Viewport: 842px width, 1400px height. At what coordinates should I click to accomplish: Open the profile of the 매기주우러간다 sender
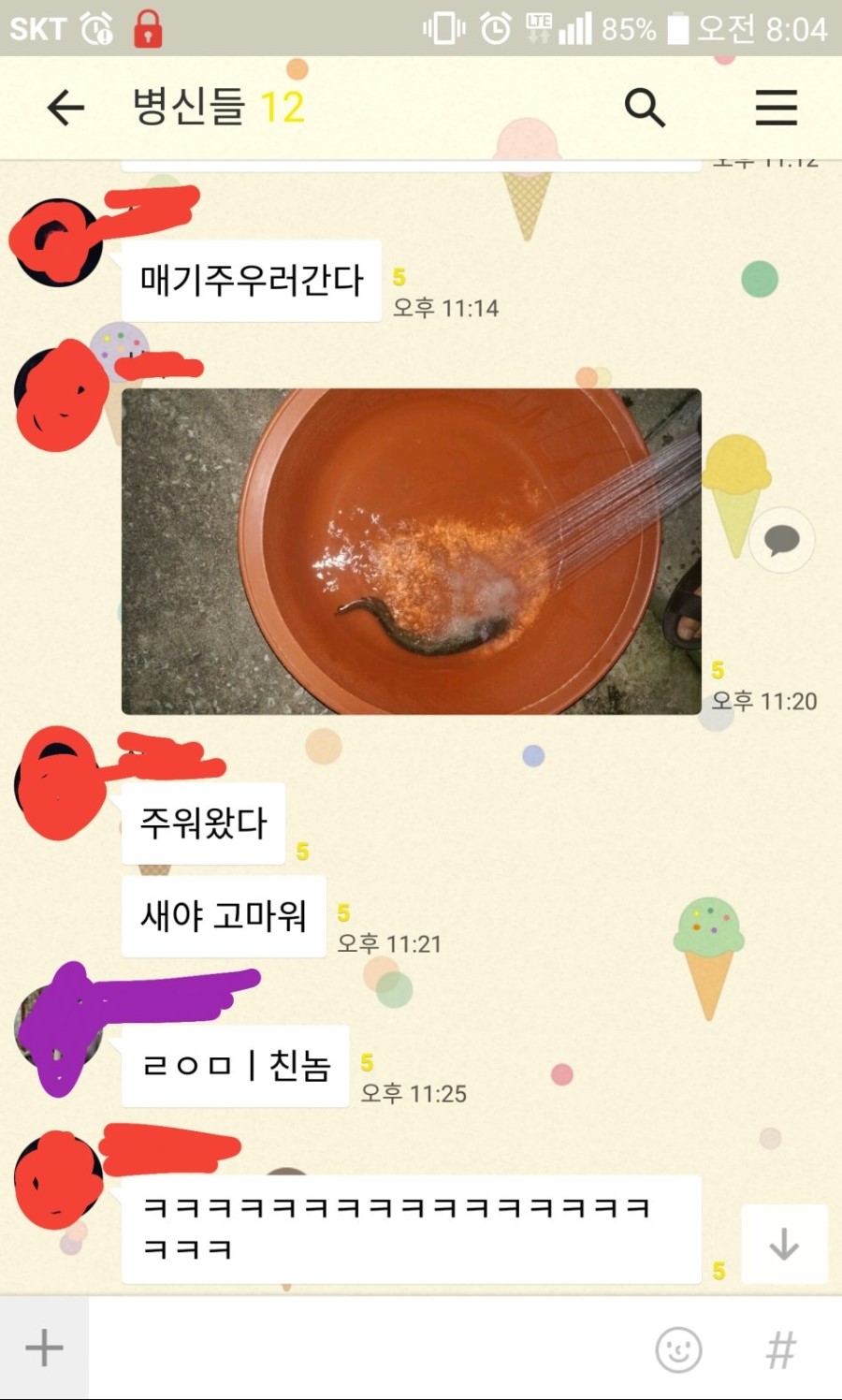56,242
